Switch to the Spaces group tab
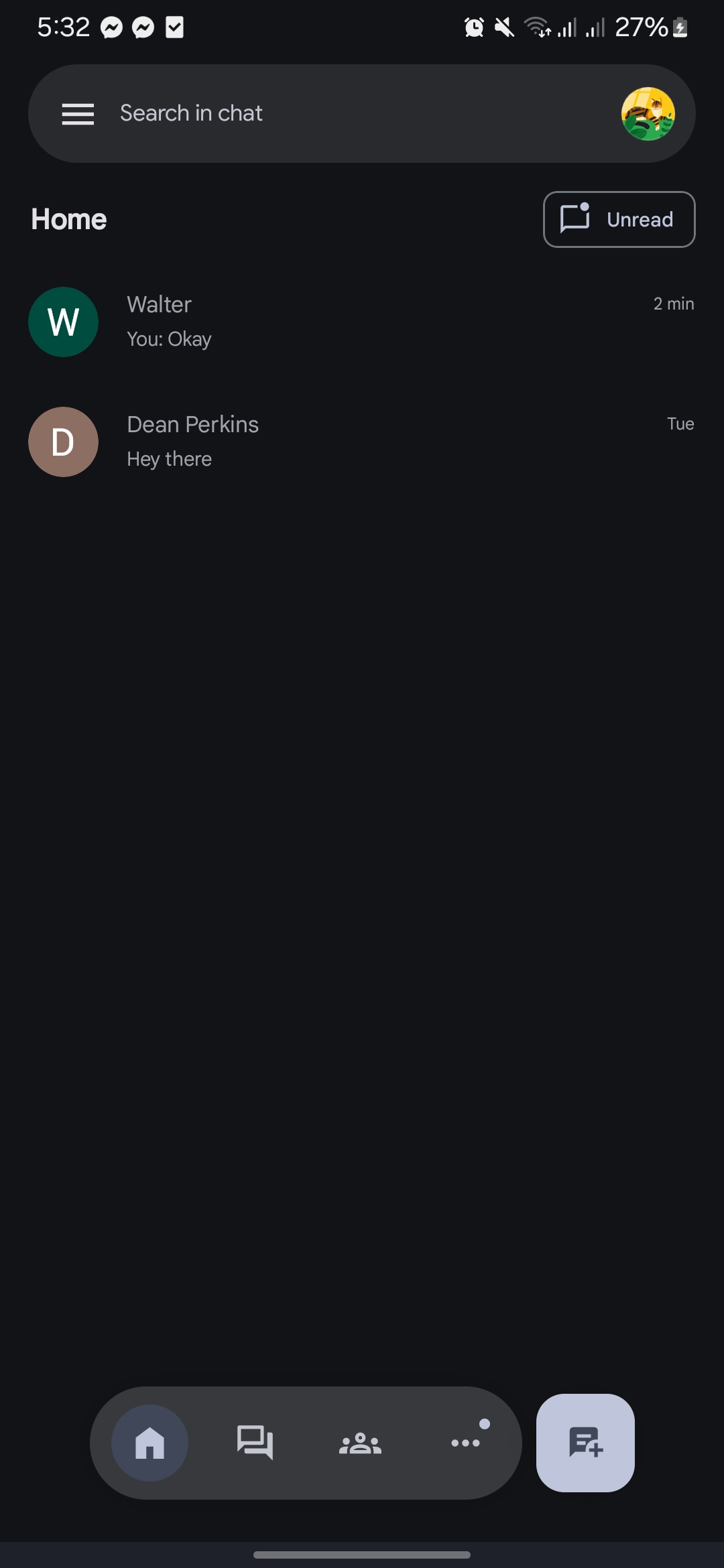This screenshot has width=724, height=1568. click(x=360, y=1443)
